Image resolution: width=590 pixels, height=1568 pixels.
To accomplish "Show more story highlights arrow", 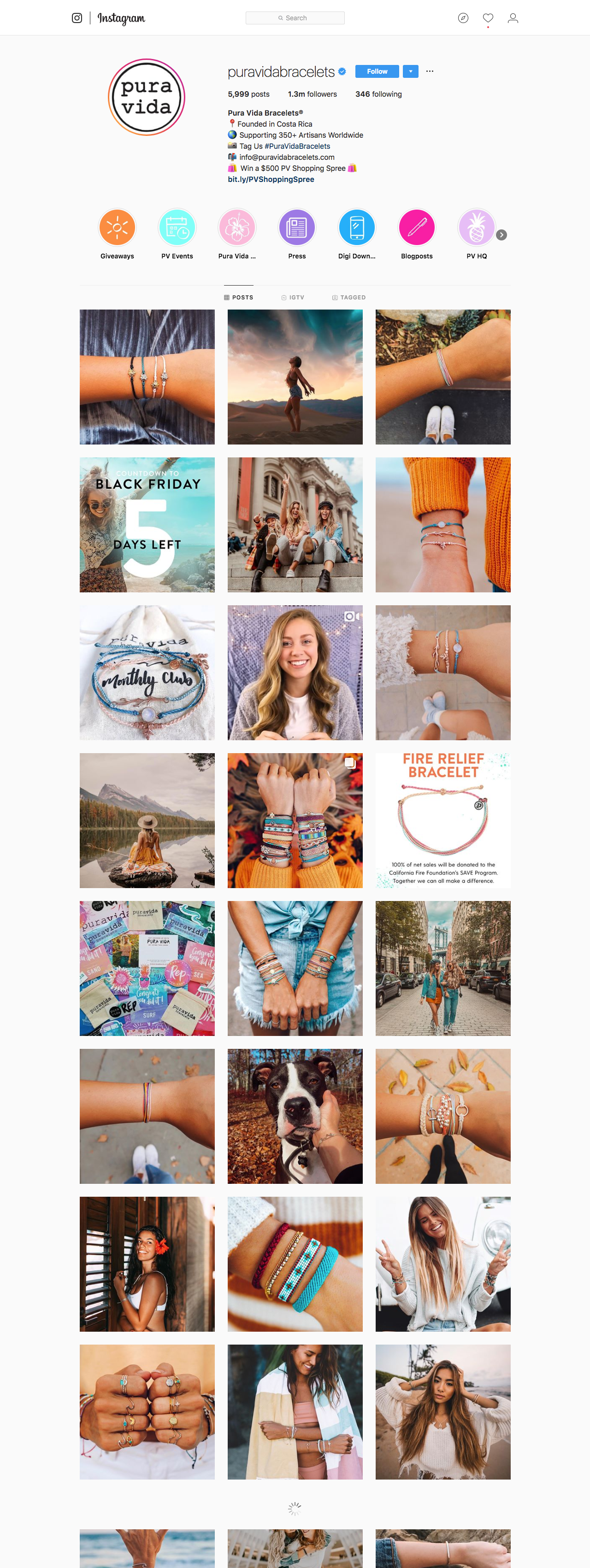I will [x=501, y=235].
